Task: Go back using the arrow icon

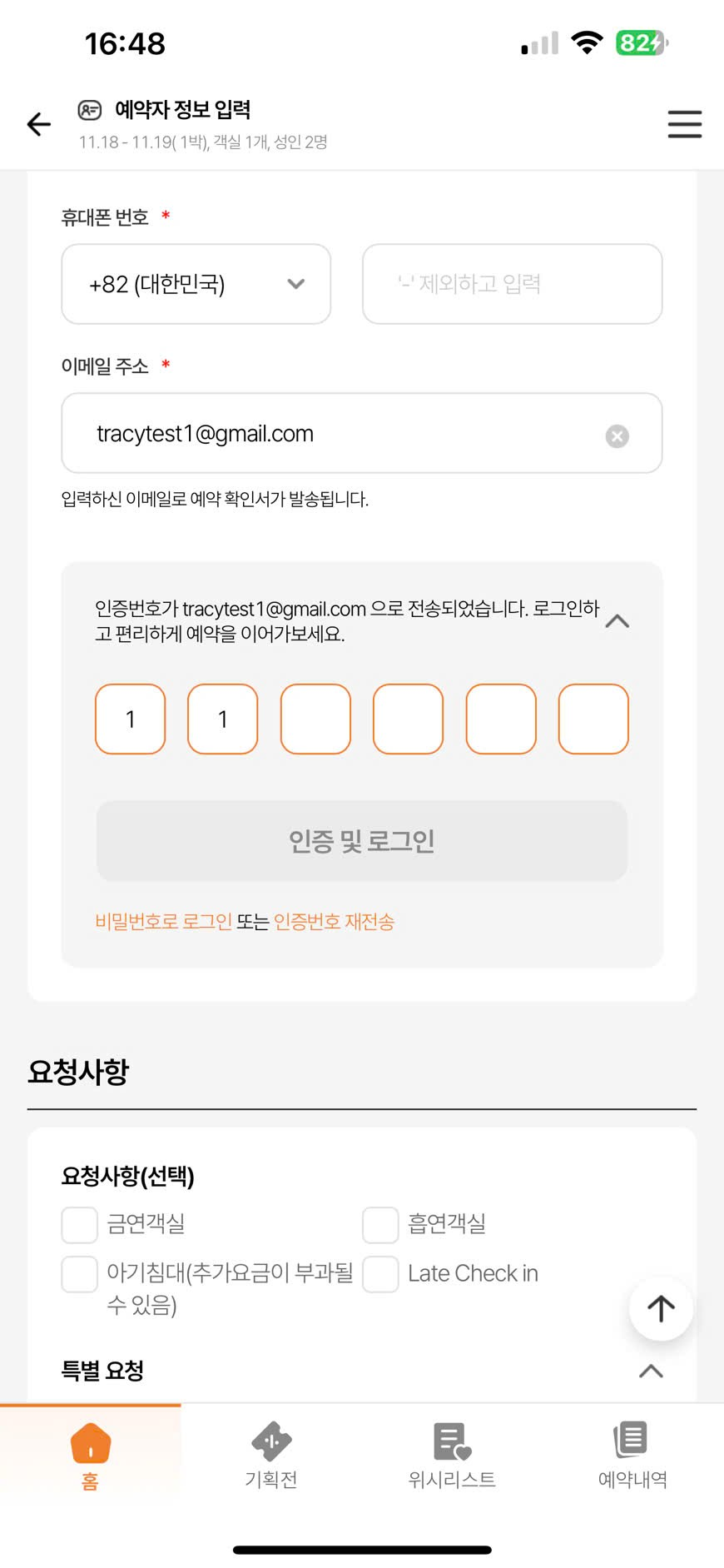Action: pyautogui.click(x=39, y=124)
